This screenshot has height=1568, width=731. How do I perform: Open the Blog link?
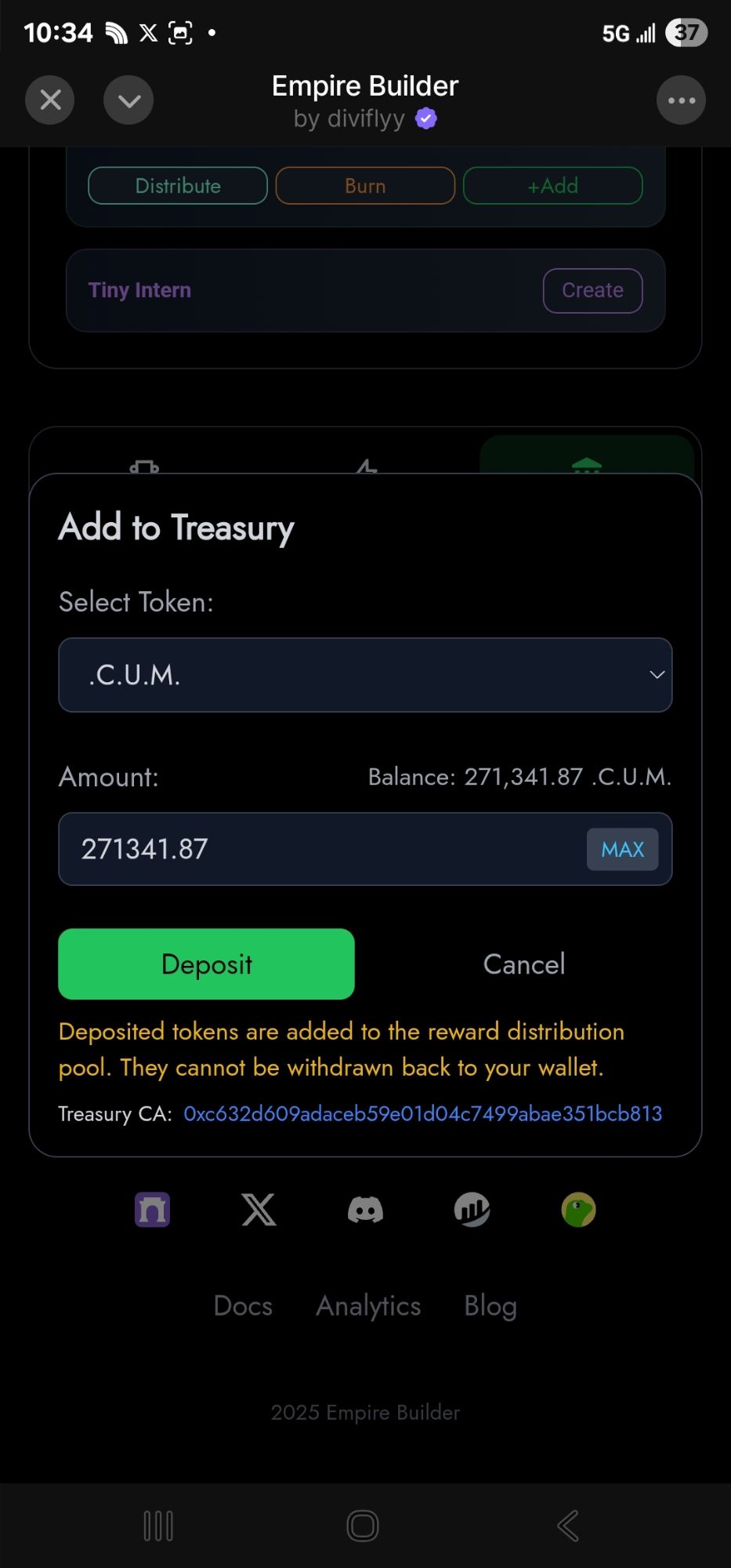click(490, 1305)
